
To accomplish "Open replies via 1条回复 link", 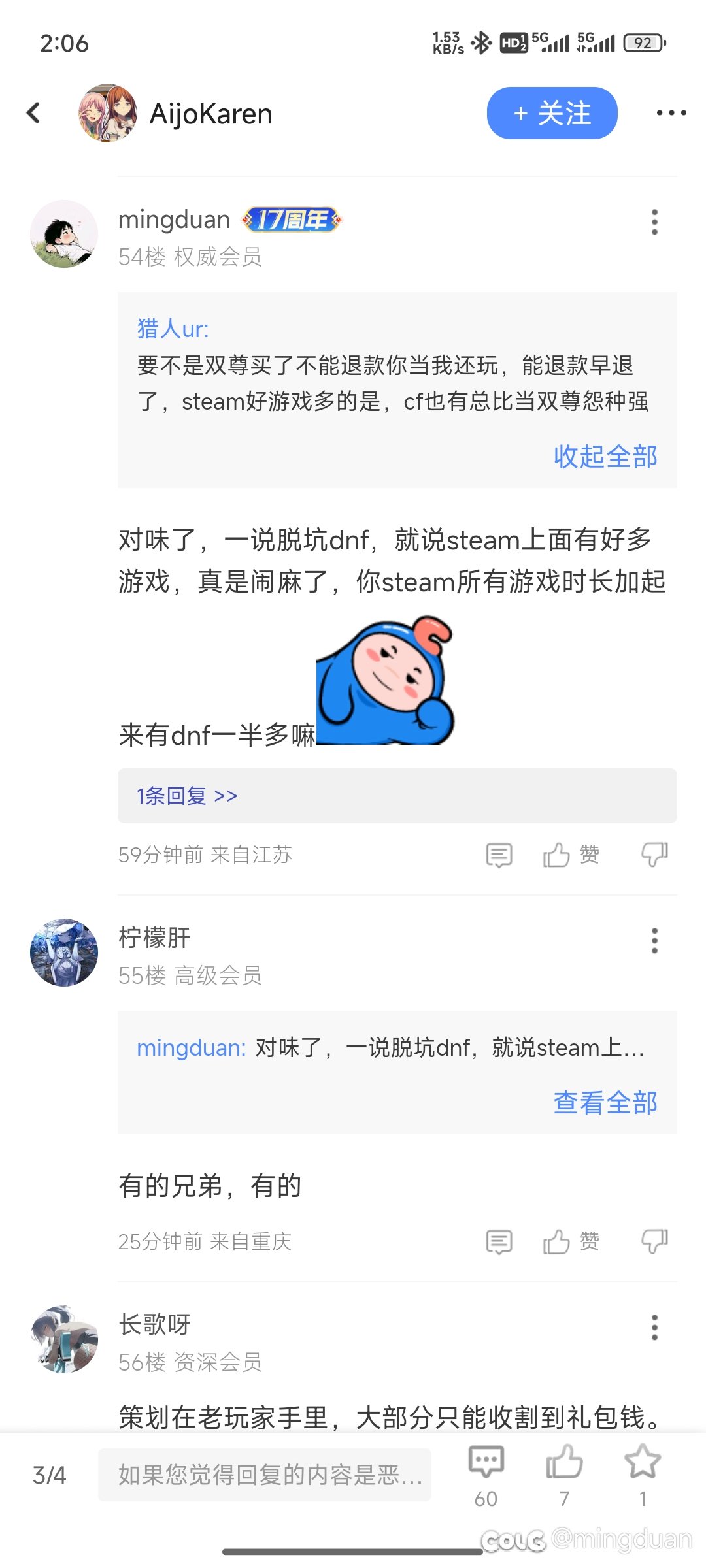I will click(x=185, y=795).
